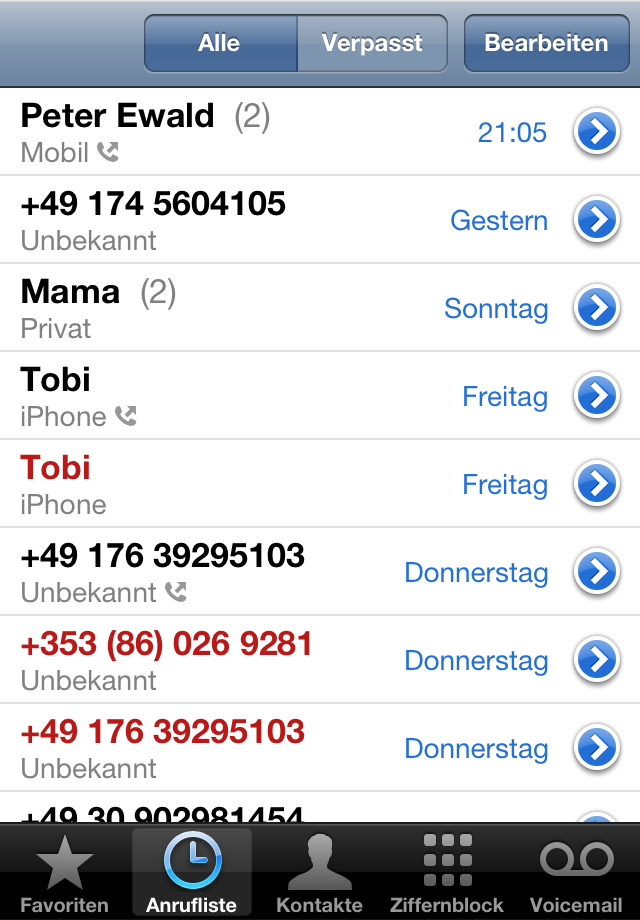Show only Verpasst calls
This screenshot has height=920, width=640.
tap(372, 43)
